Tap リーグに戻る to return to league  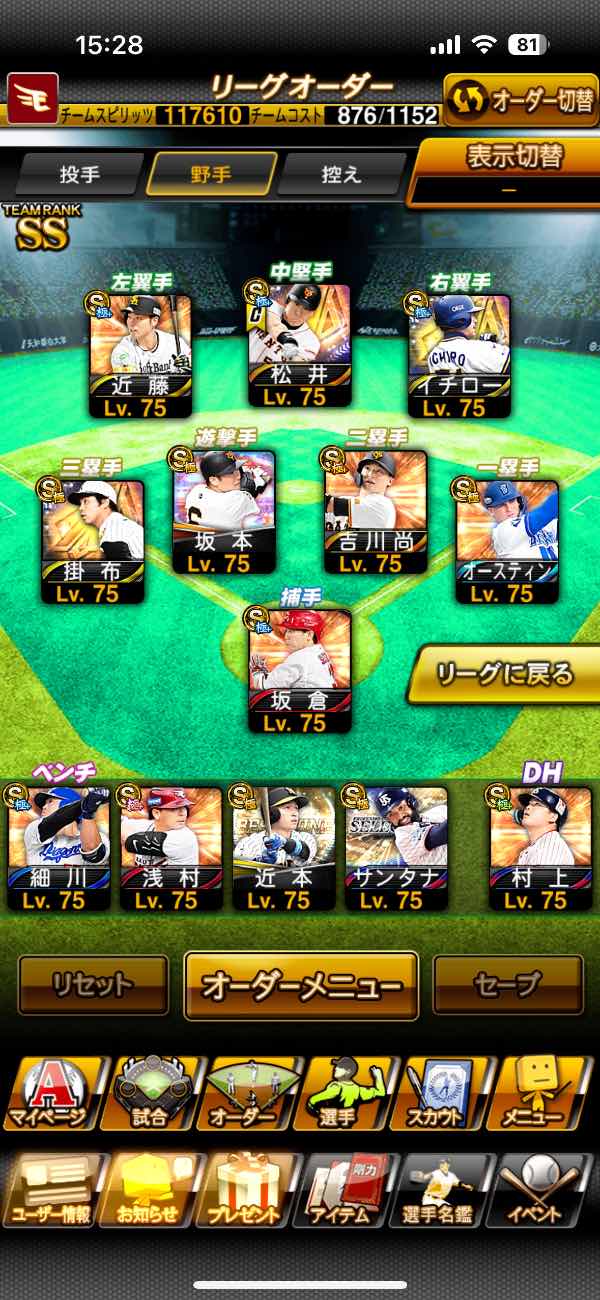pyautogui.click(x=505, y=674)
